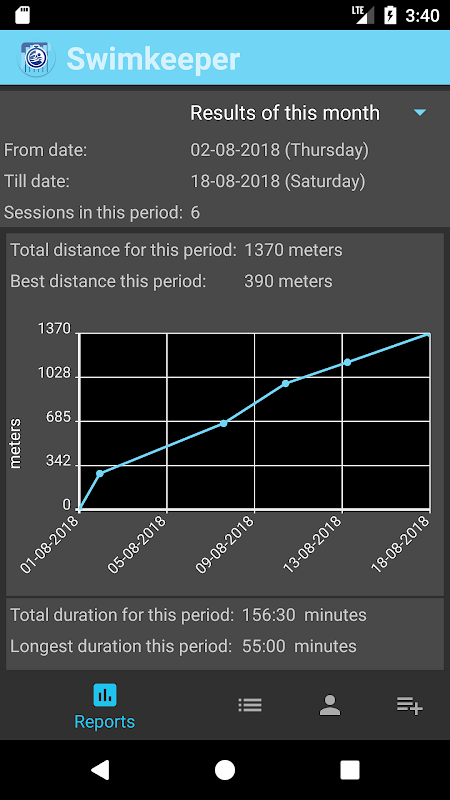450x800 pixels.
Task: Select the Reports tab
Action: (x=105, y=707)
